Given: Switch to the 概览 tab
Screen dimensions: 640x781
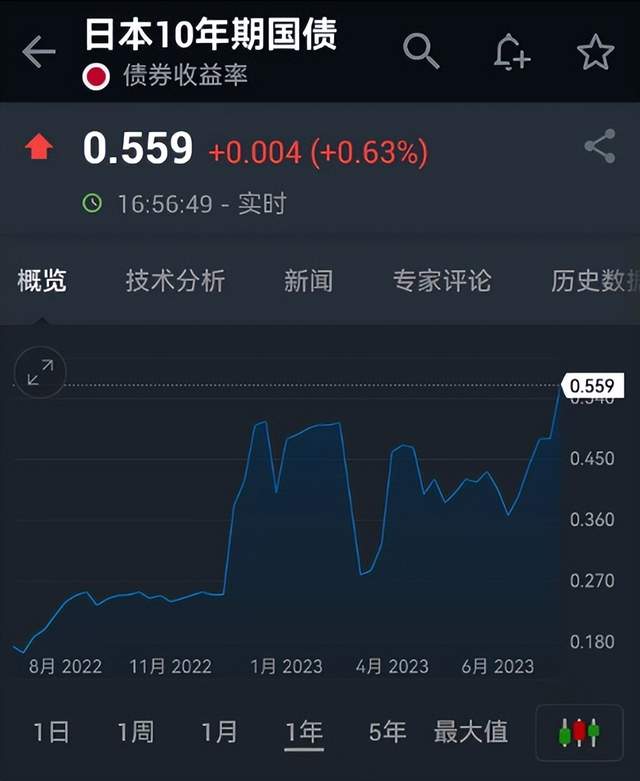Looking at the screenshot, I should (42, 281).
